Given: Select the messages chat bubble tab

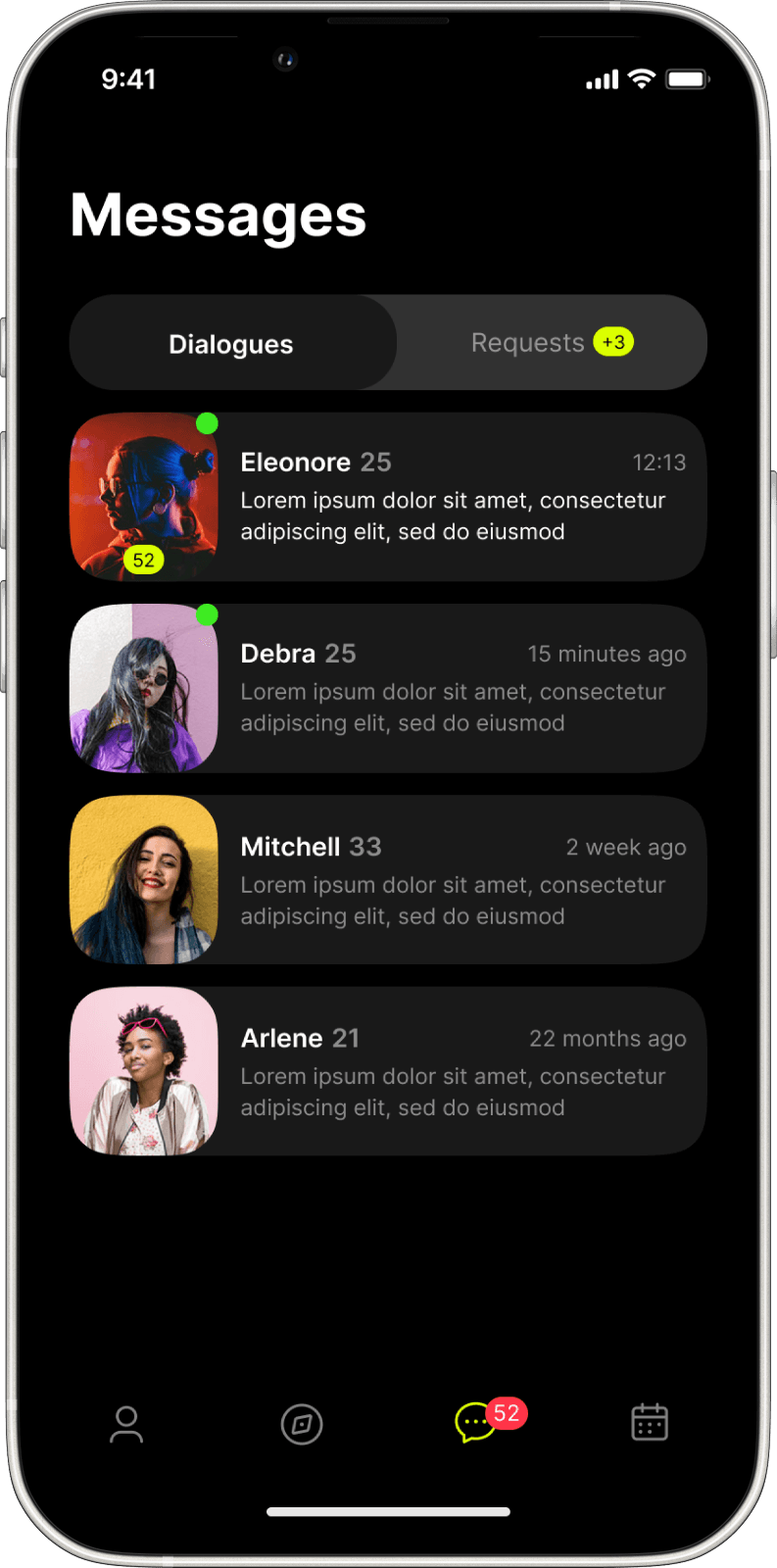Looking at the screenshot, I should 476,1422.
